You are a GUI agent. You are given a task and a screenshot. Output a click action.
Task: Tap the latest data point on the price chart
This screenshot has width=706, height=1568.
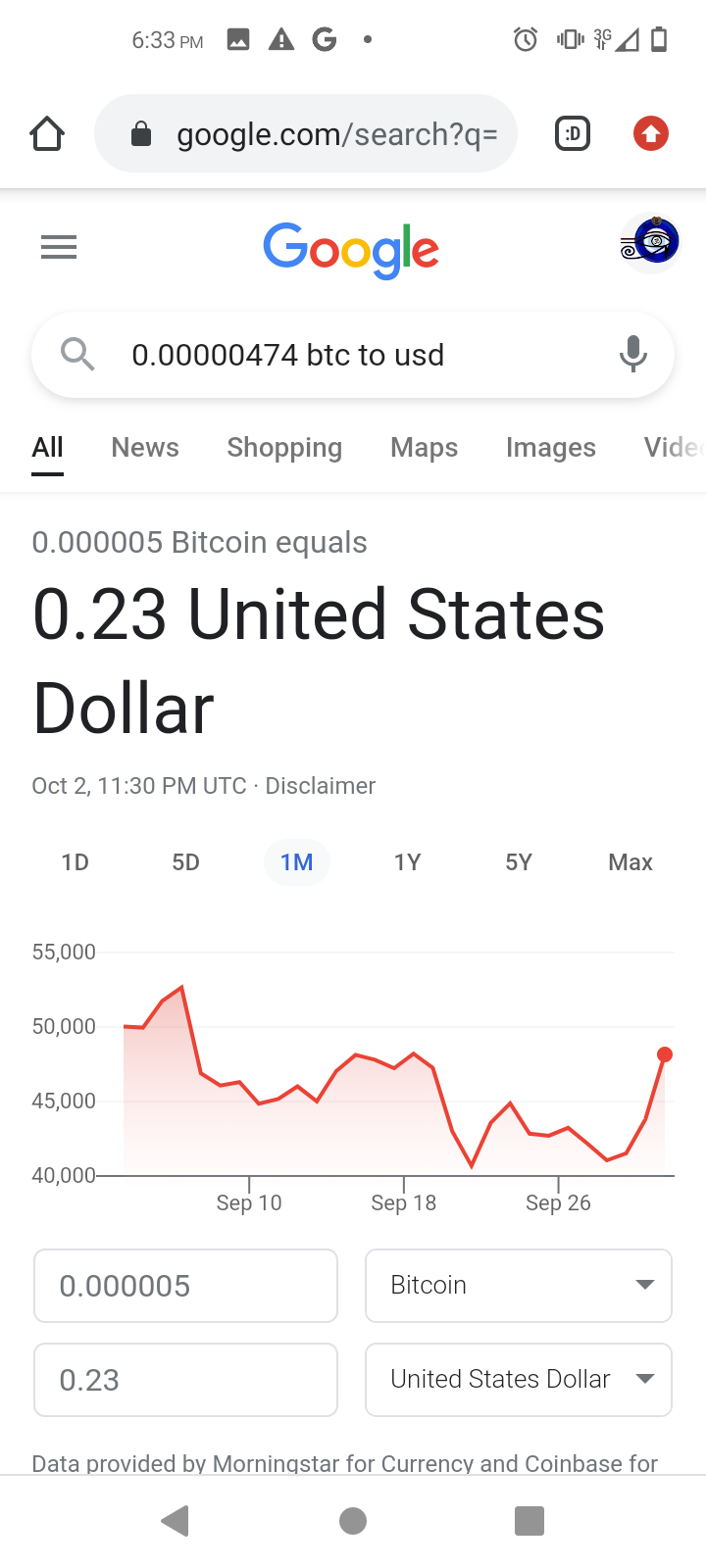pos(665,1053)
